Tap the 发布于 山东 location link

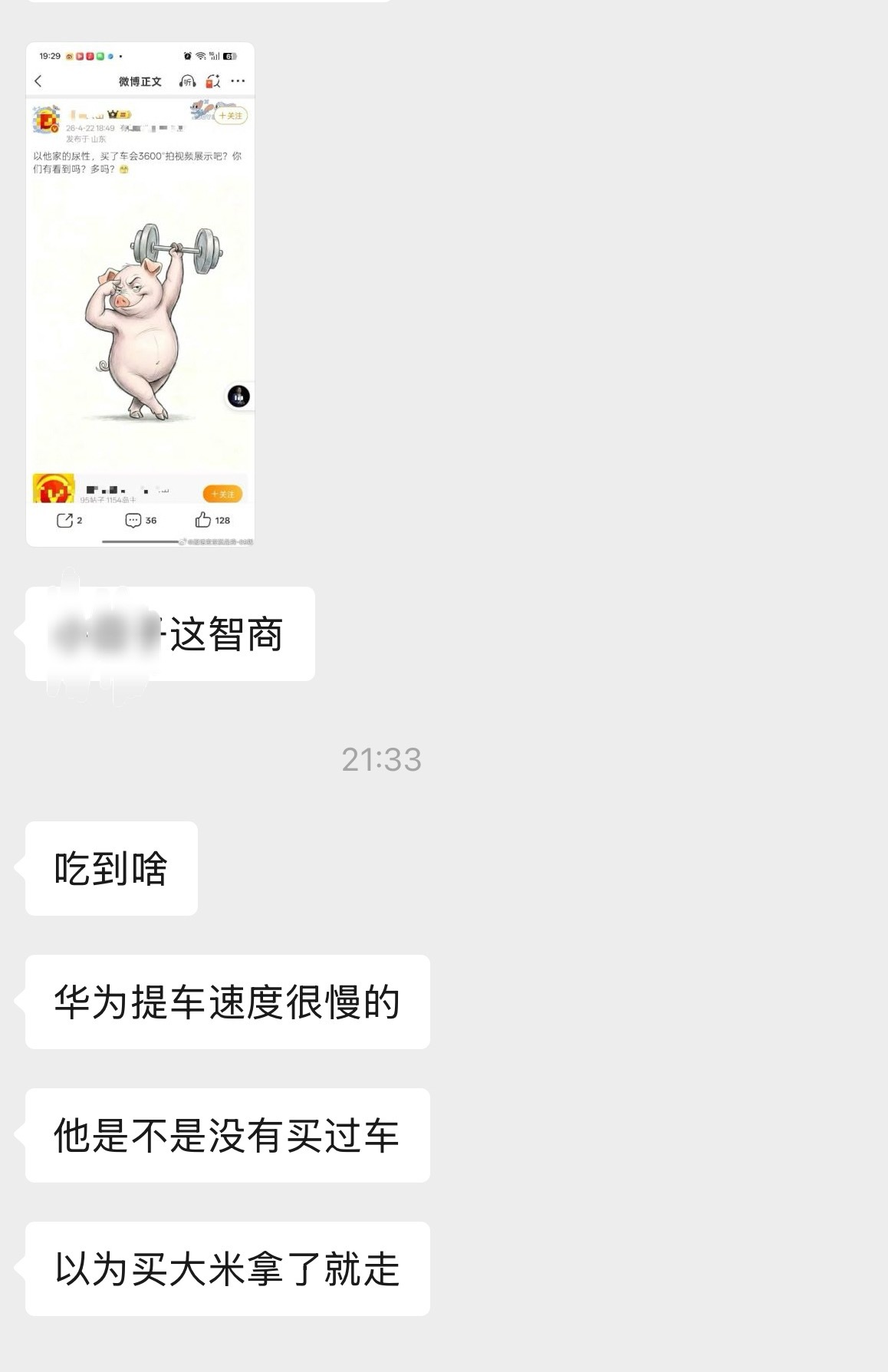pos(87,137)
